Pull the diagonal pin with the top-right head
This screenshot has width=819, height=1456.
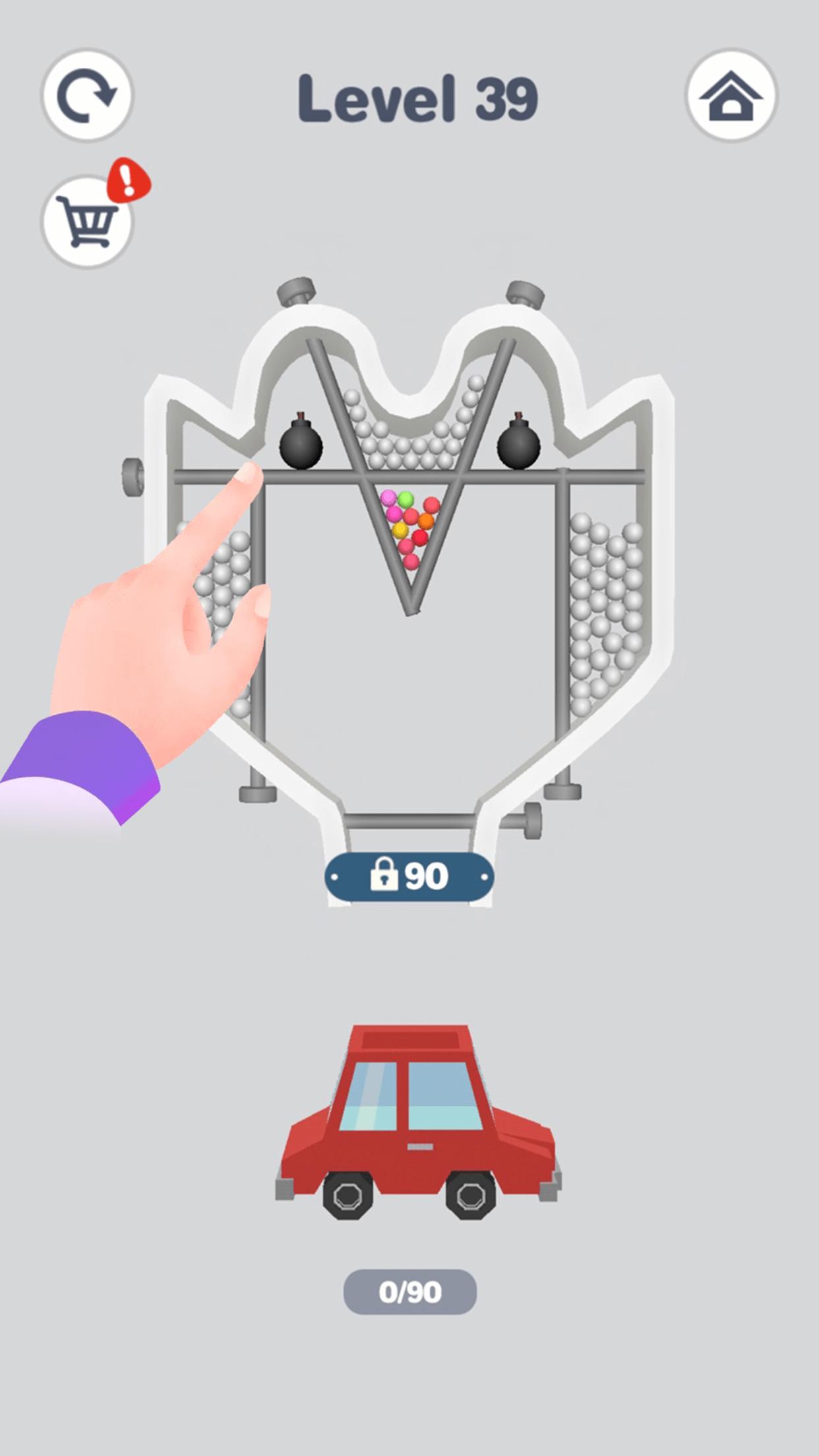click(526, 292)
